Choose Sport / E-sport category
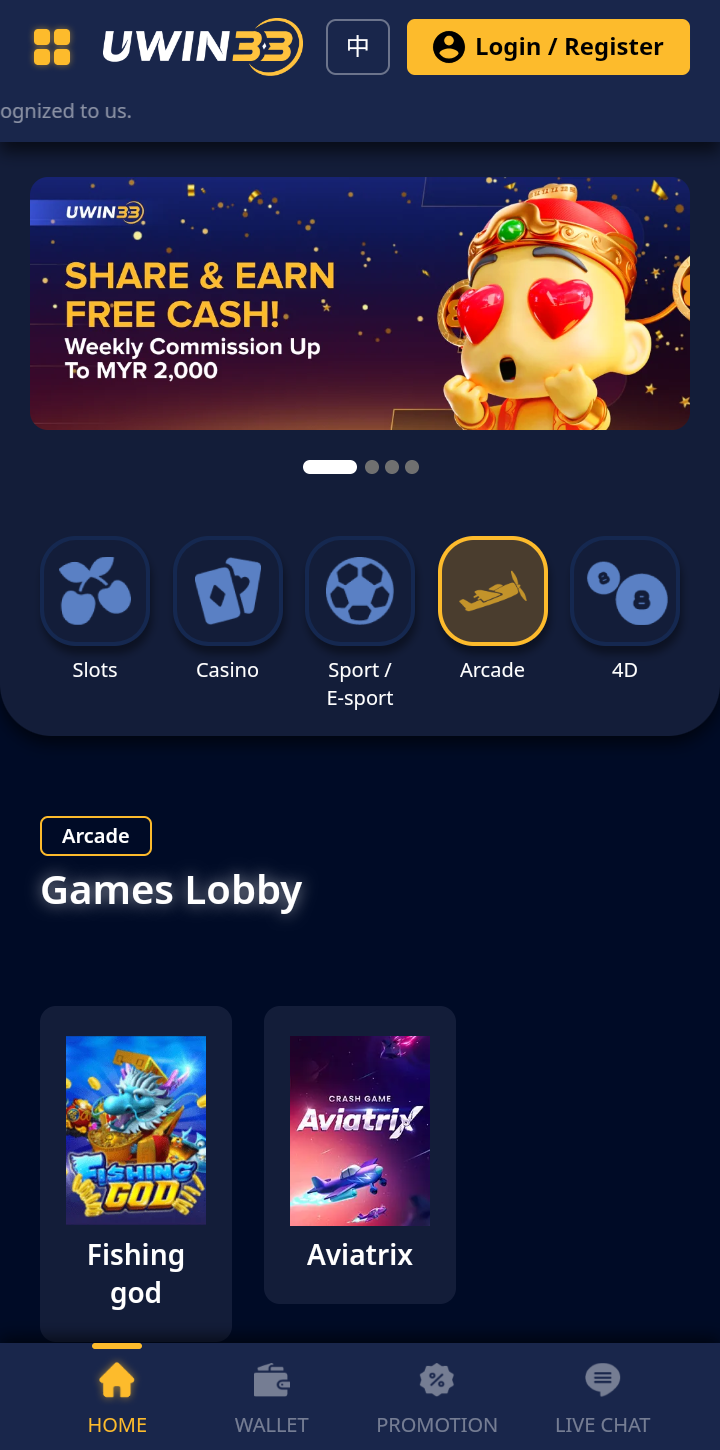This screenshot has height=1450, width=720. (360, 592)
